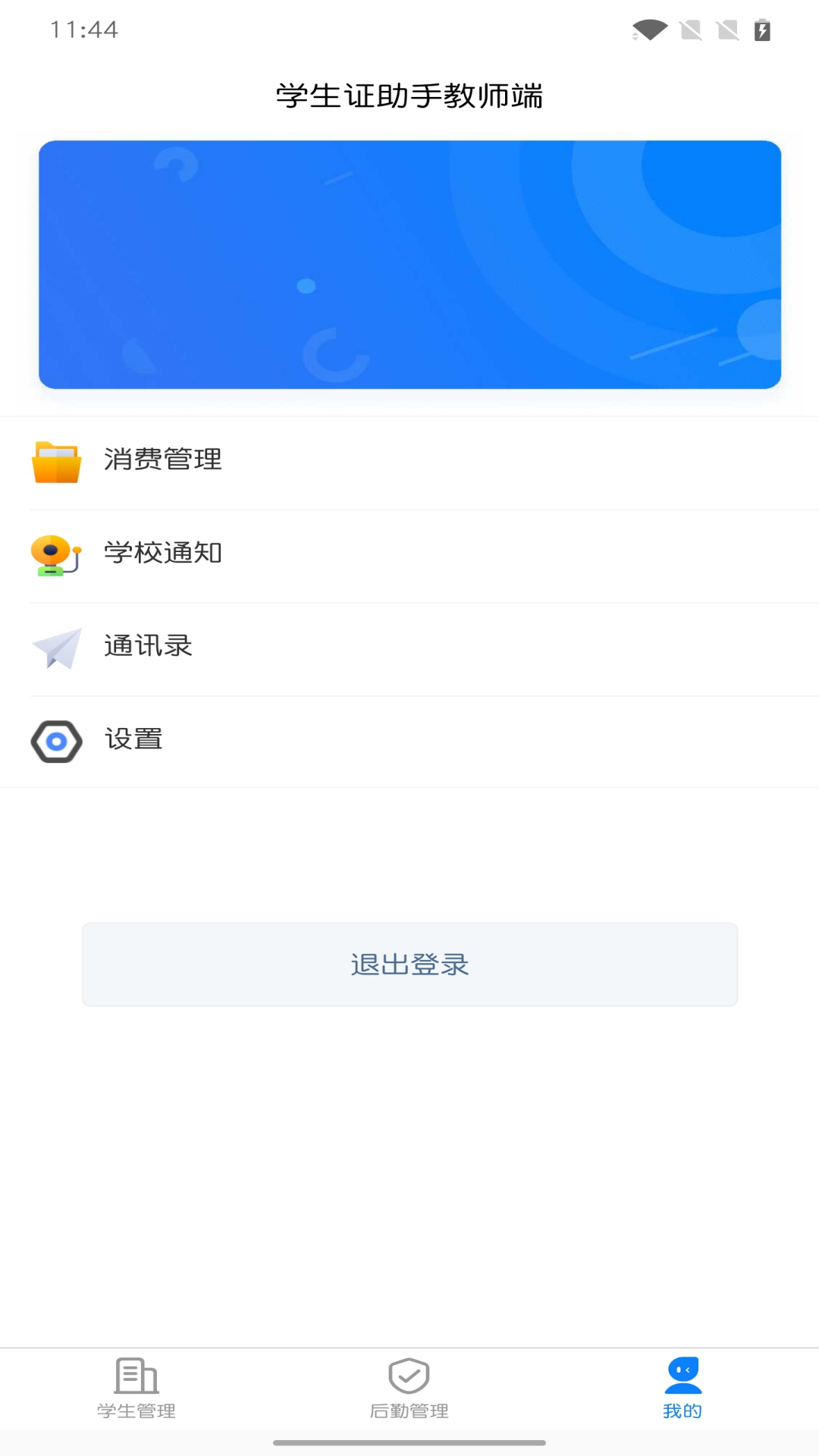Tap 退出登录 to log out
The image size is (819, 1456).
[409, 965]
